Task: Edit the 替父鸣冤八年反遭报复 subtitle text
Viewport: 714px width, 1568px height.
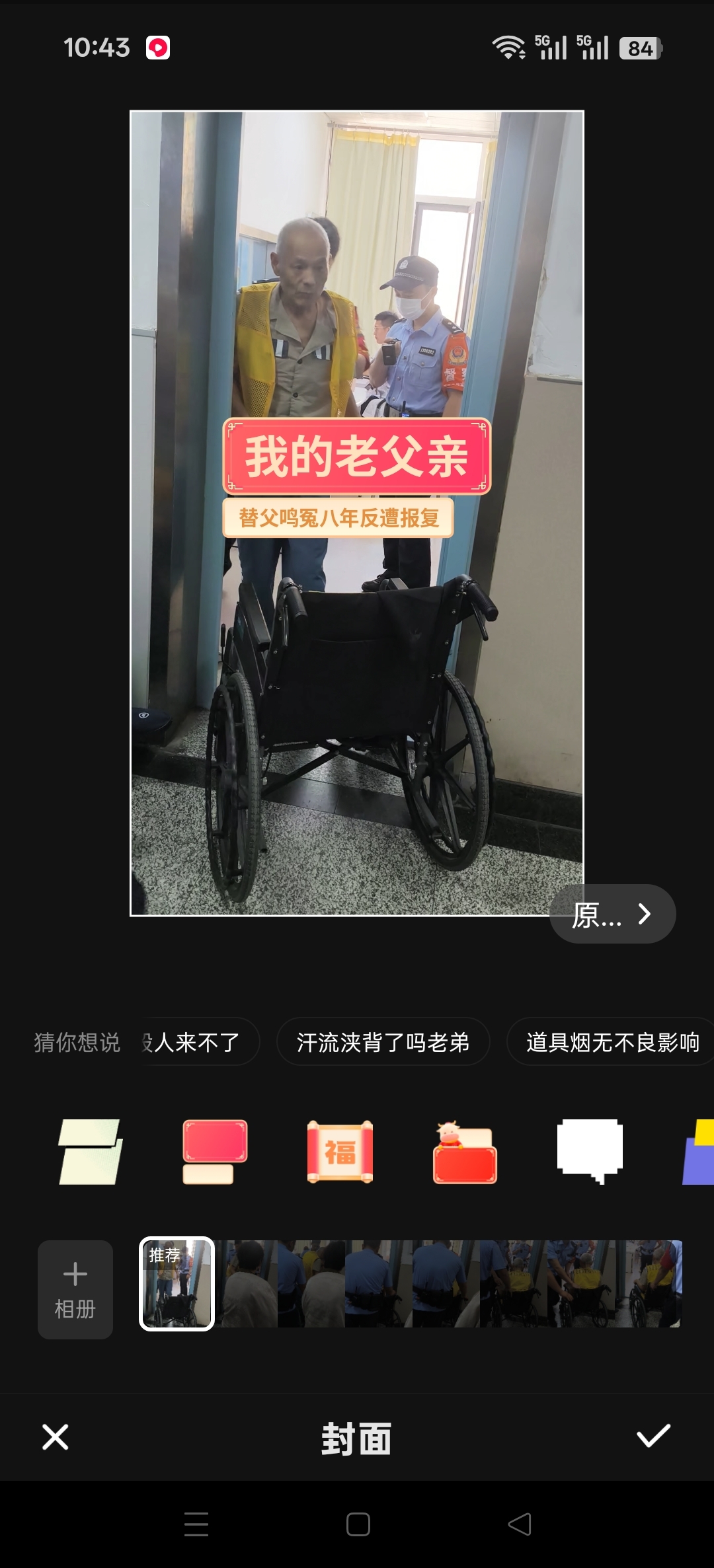Action: 338,517
